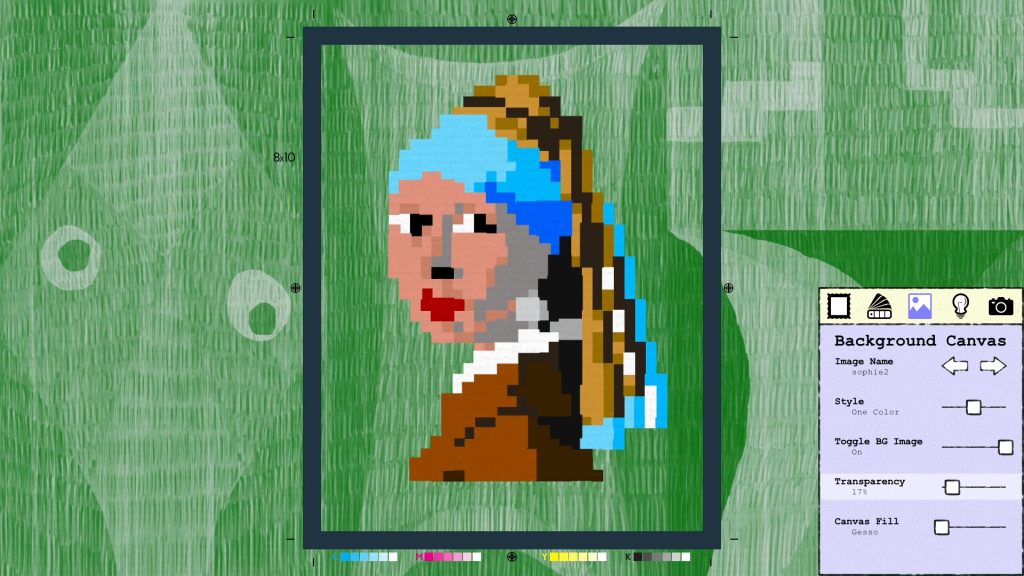Select the background image tab
Screen dimensions: 1024x576
click(920, 306)
